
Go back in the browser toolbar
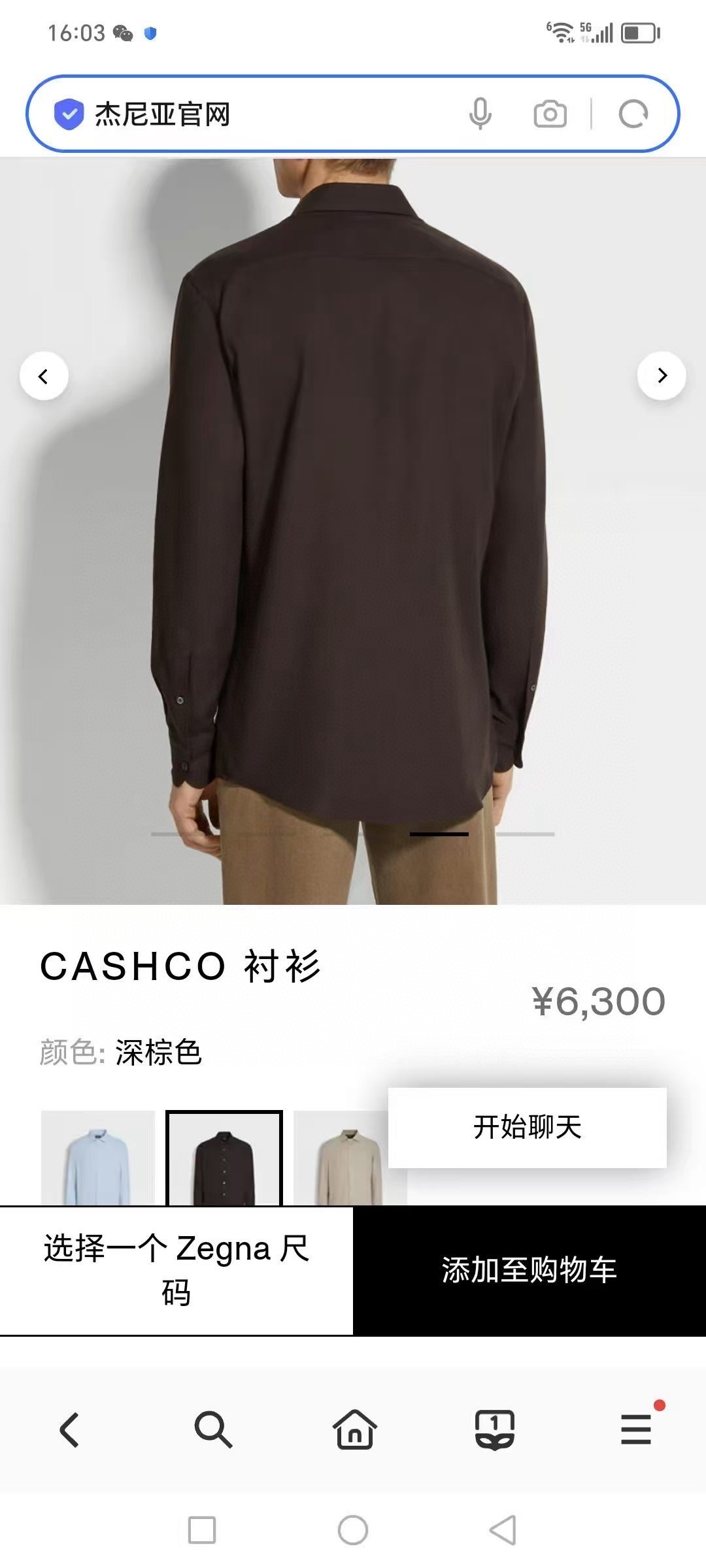(x=70, y=1429)
